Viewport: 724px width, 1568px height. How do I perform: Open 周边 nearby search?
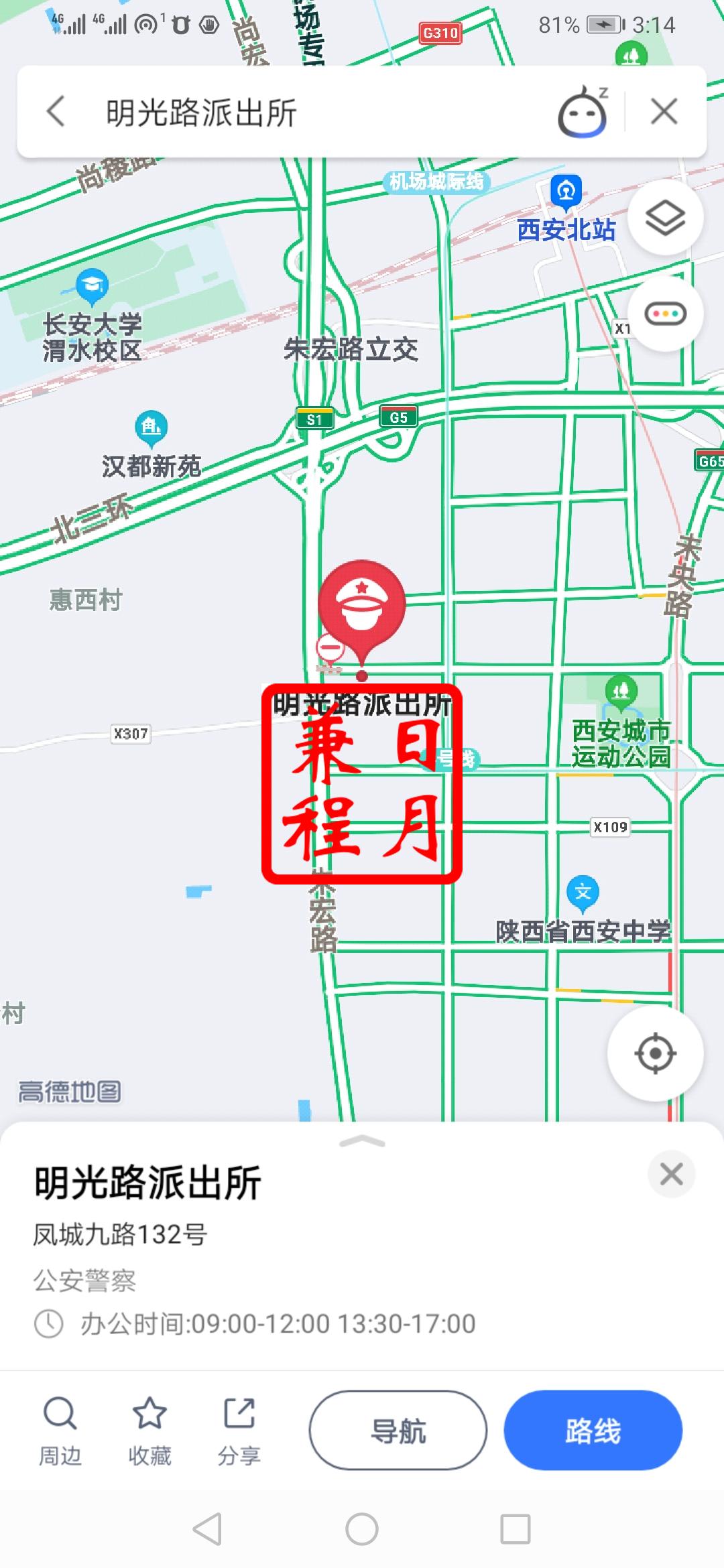60,1430
